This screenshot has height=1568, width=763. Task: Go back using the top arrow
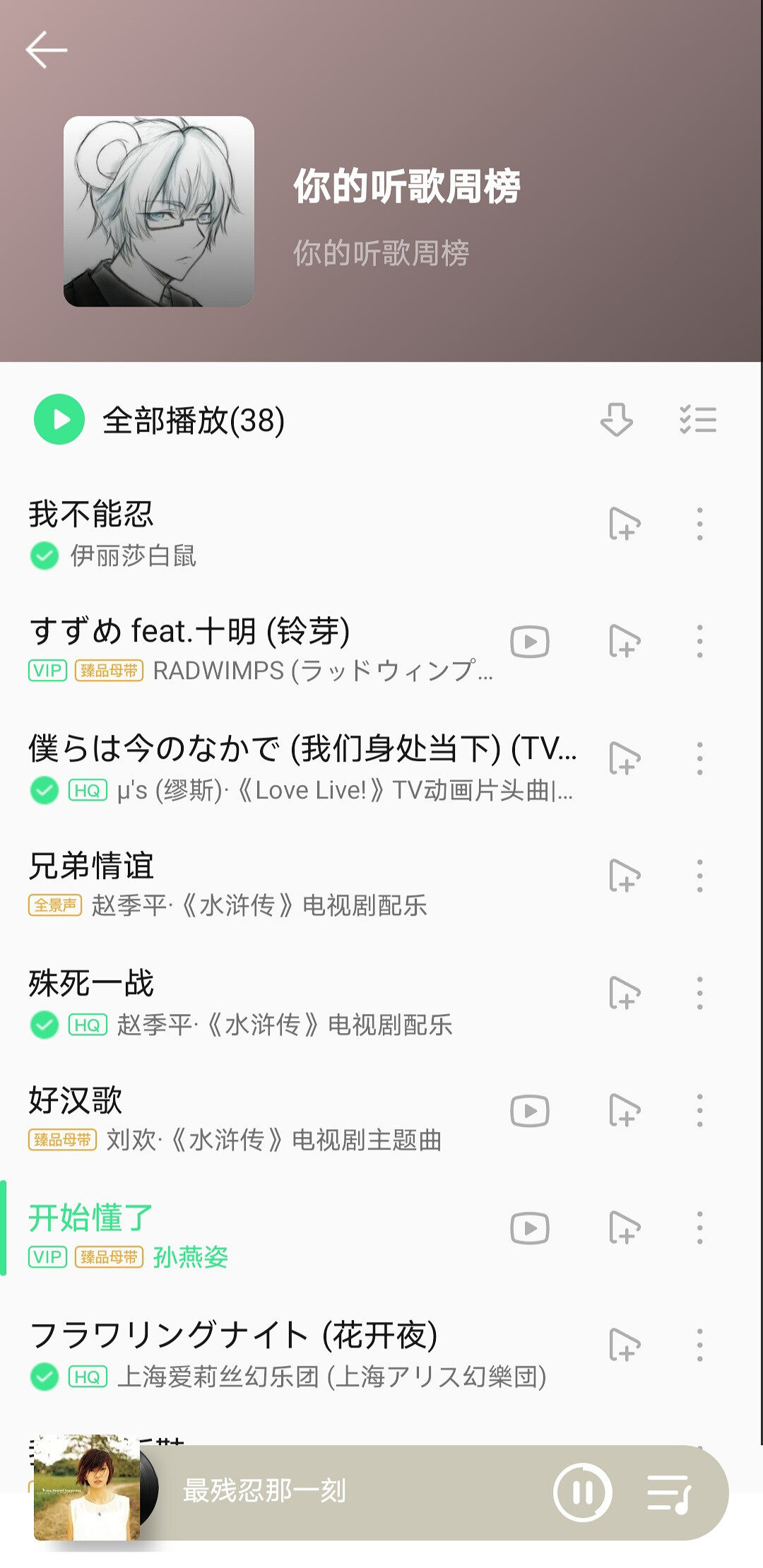47,50
